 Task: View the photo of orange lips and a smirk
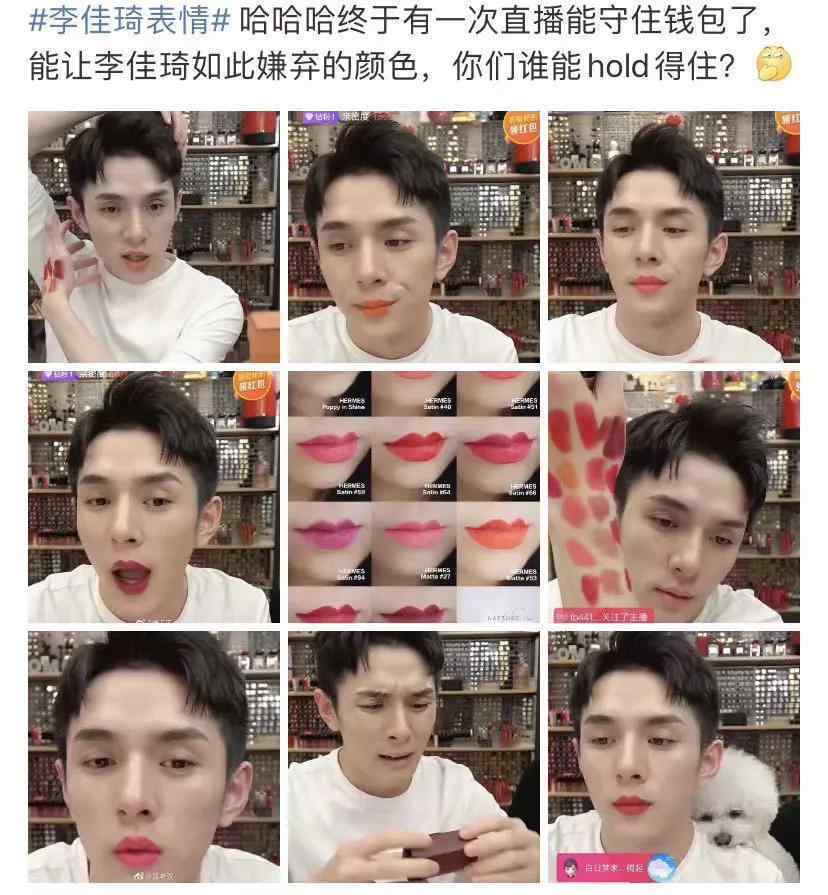[x=413, y=236]
